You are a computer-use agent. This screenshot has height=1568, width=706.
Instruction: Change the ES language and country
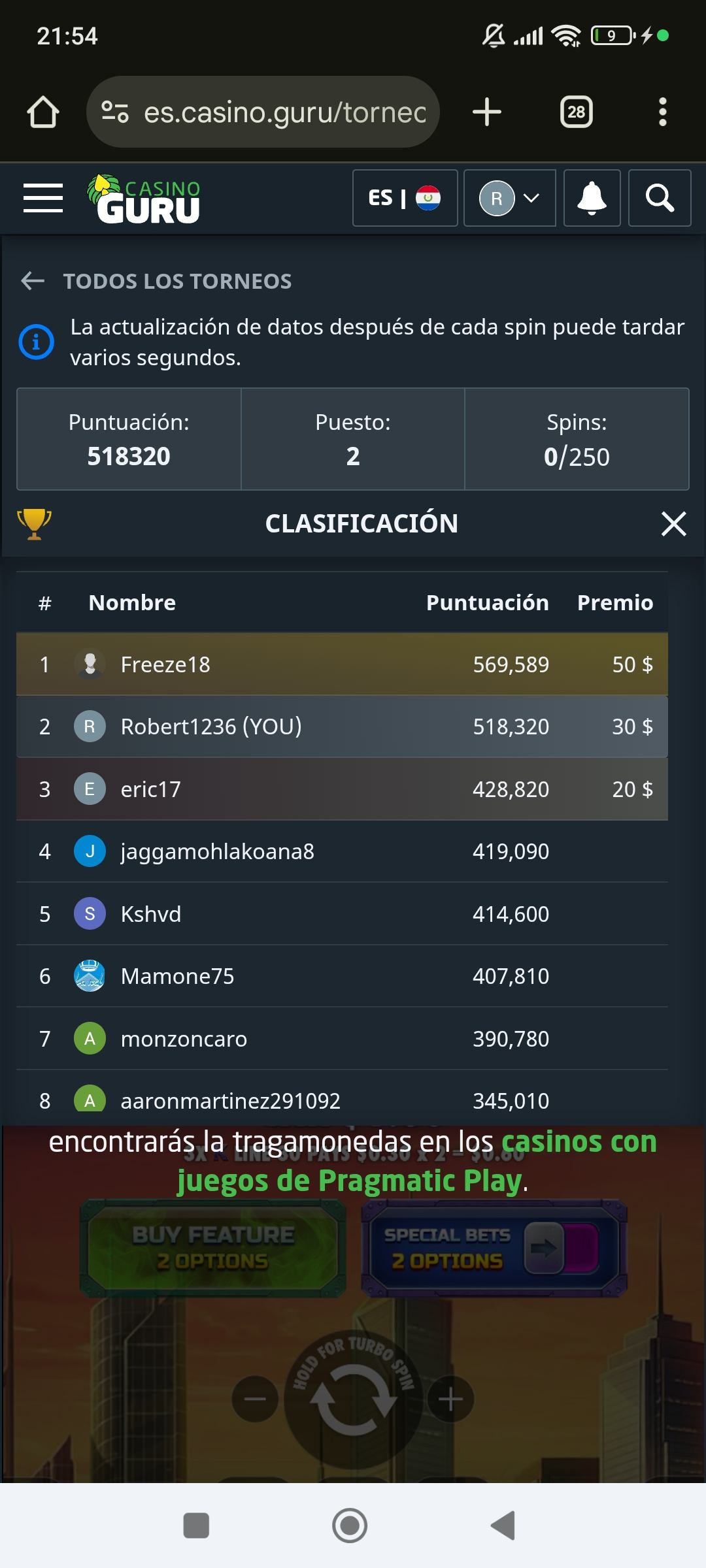click(405, 198)
